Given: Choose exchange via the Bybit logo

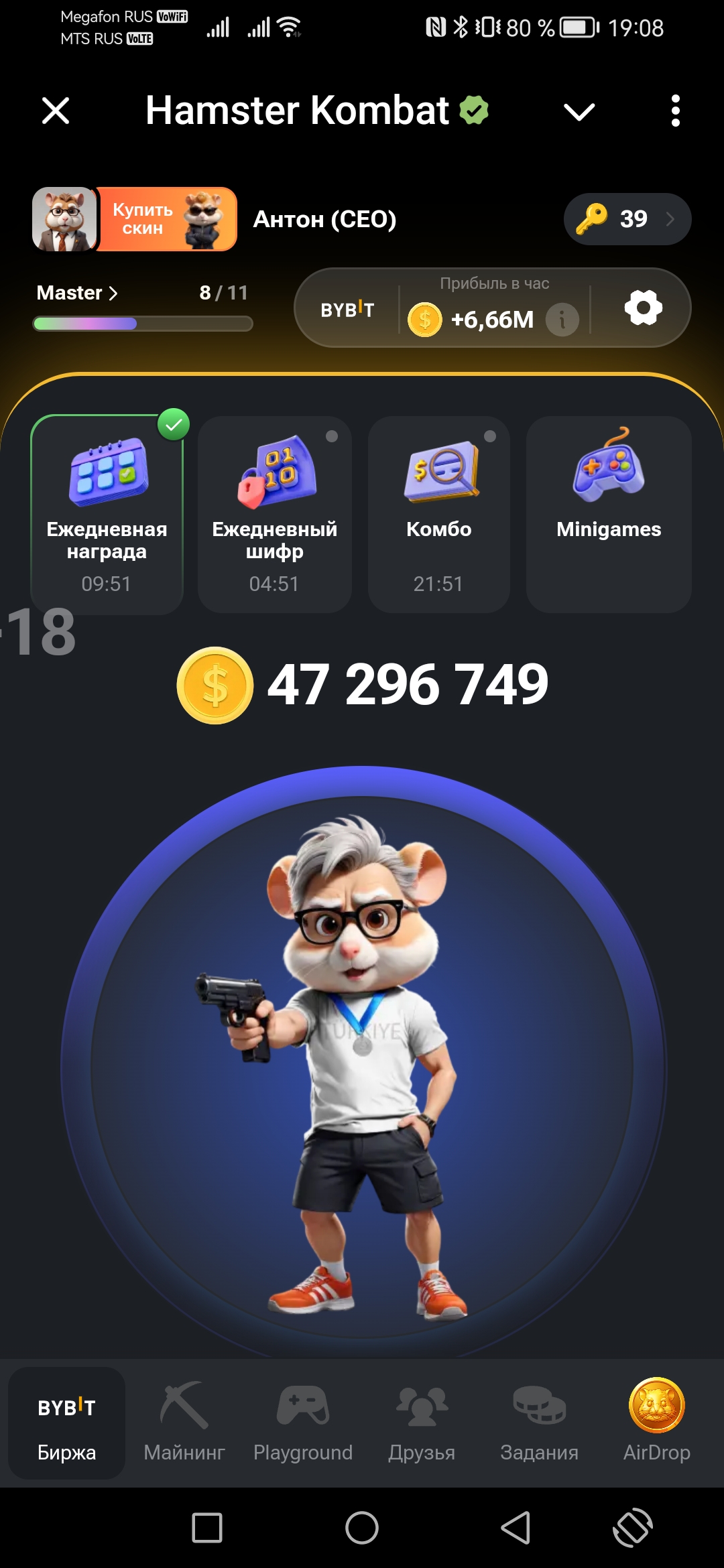Looking at the screenshot, I should 347,309.
